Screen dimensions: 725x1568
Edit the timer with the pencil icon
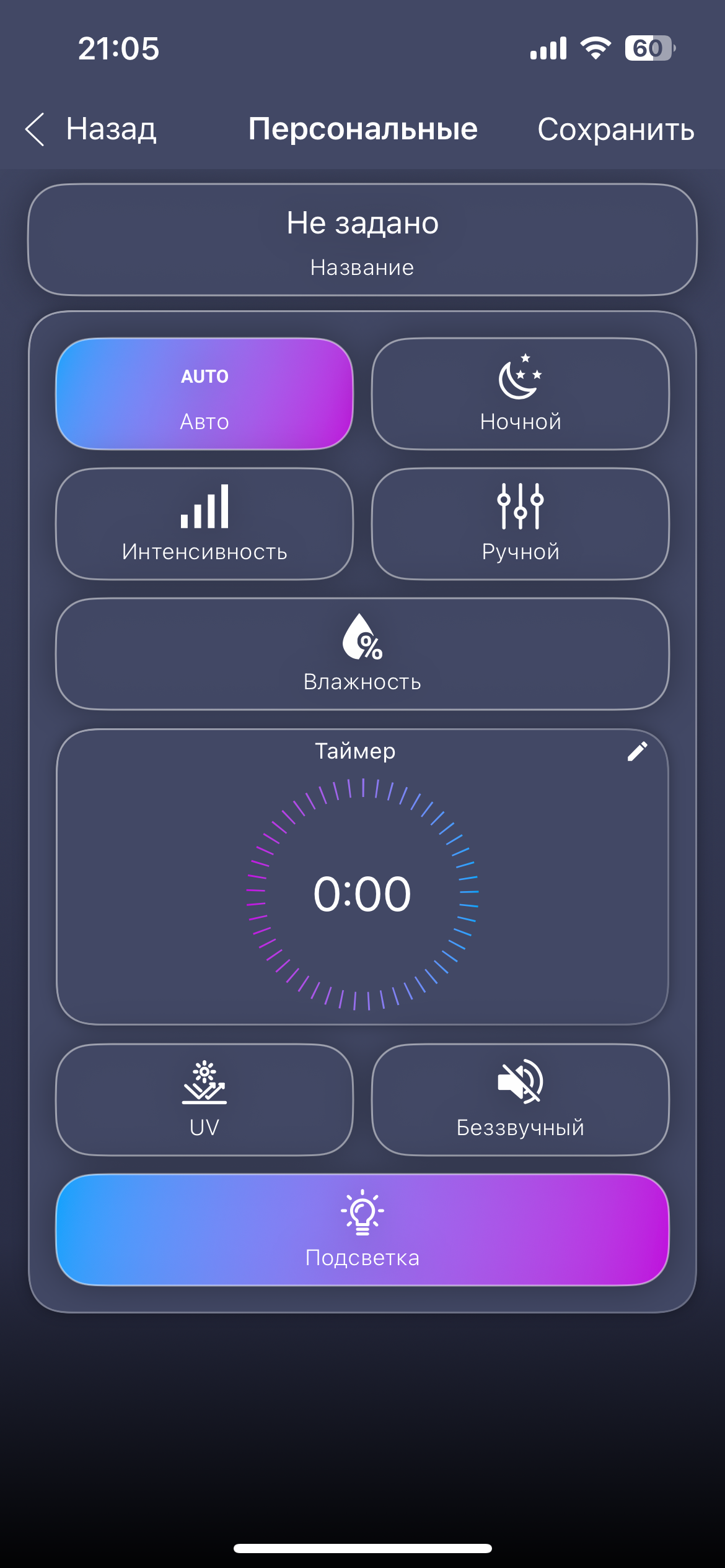(637, 752)
